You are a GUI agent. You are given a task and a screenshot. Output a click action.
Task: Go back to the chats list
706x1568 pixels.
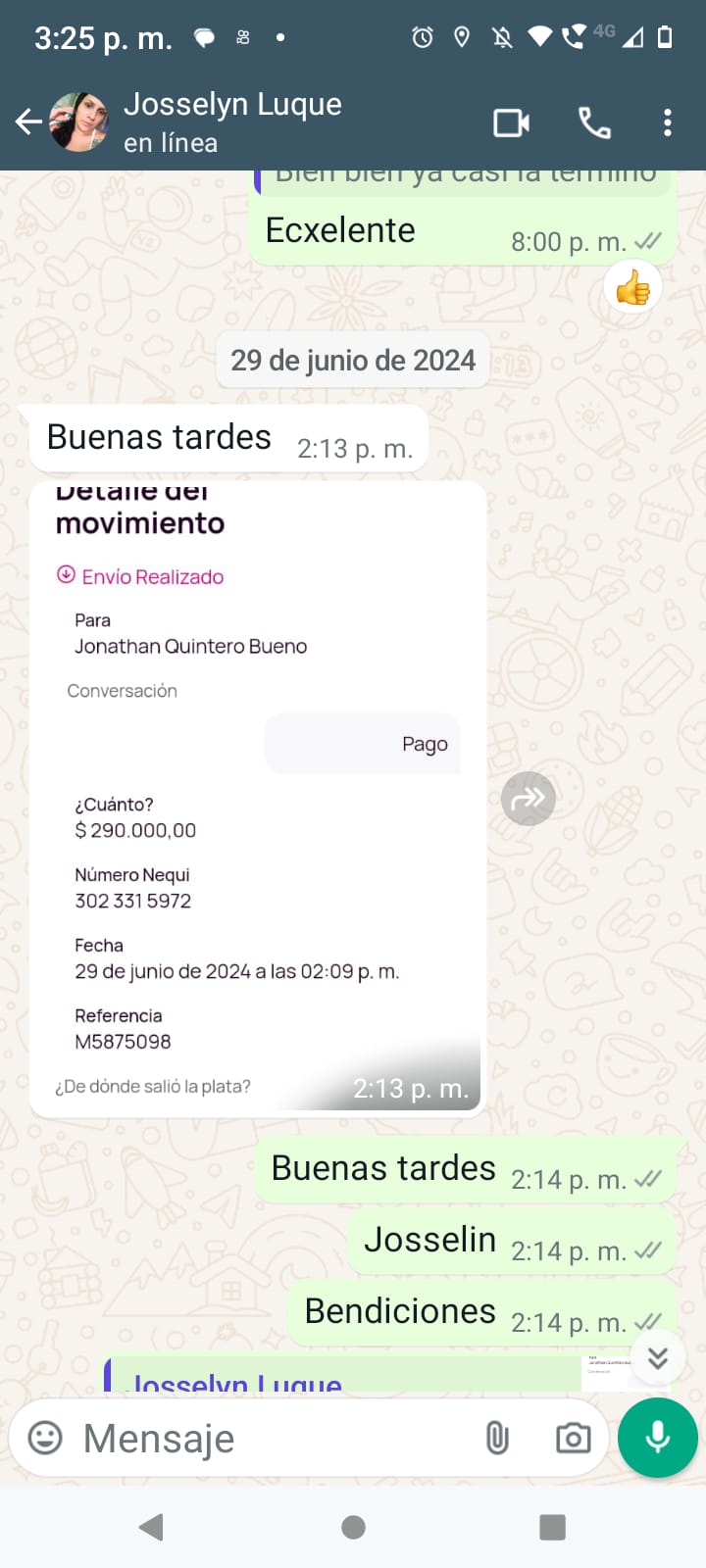coord(28,122)
